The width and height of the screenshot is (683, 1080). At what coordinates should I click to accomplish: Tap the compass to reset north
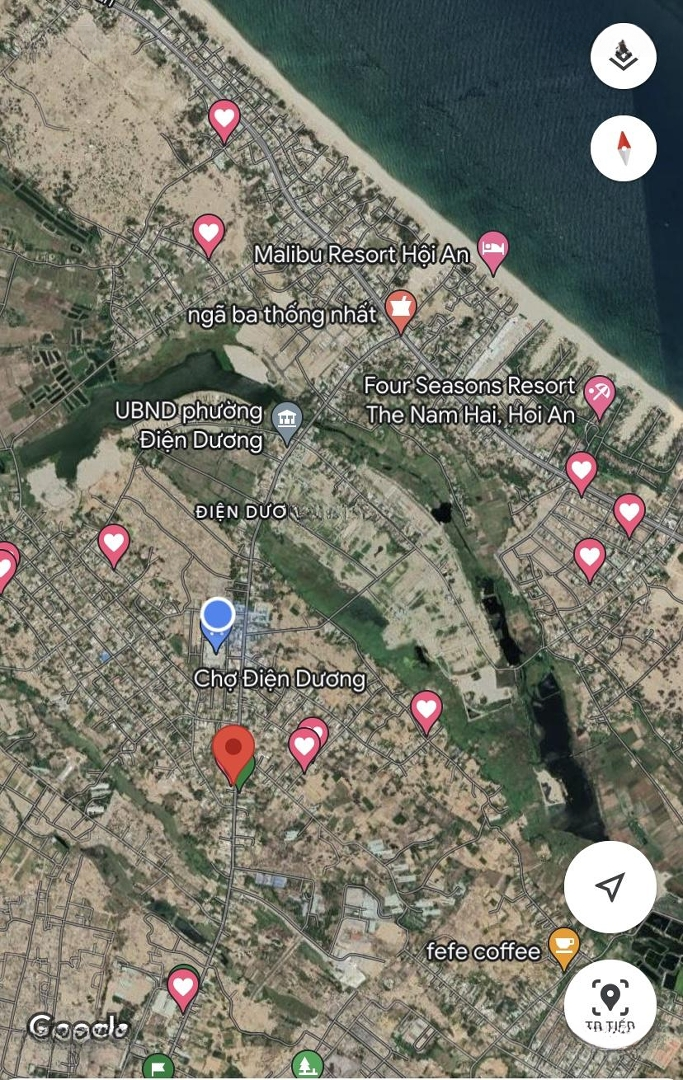pyautogui.click(x=623, y=149)
